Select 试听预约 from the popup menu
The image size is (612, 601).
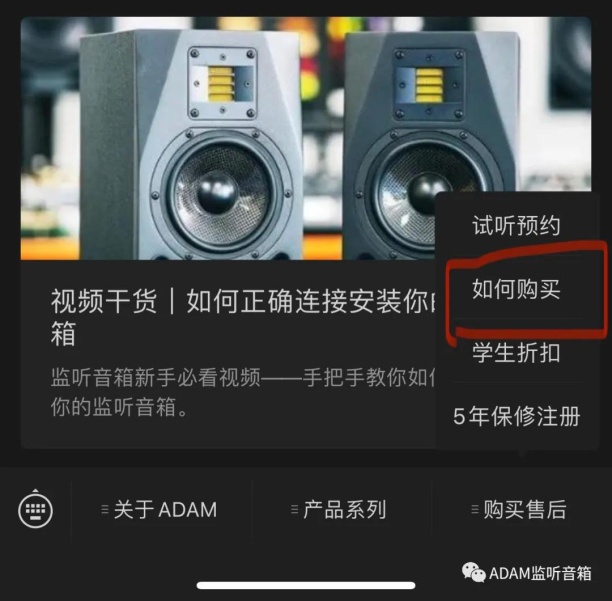516,226
